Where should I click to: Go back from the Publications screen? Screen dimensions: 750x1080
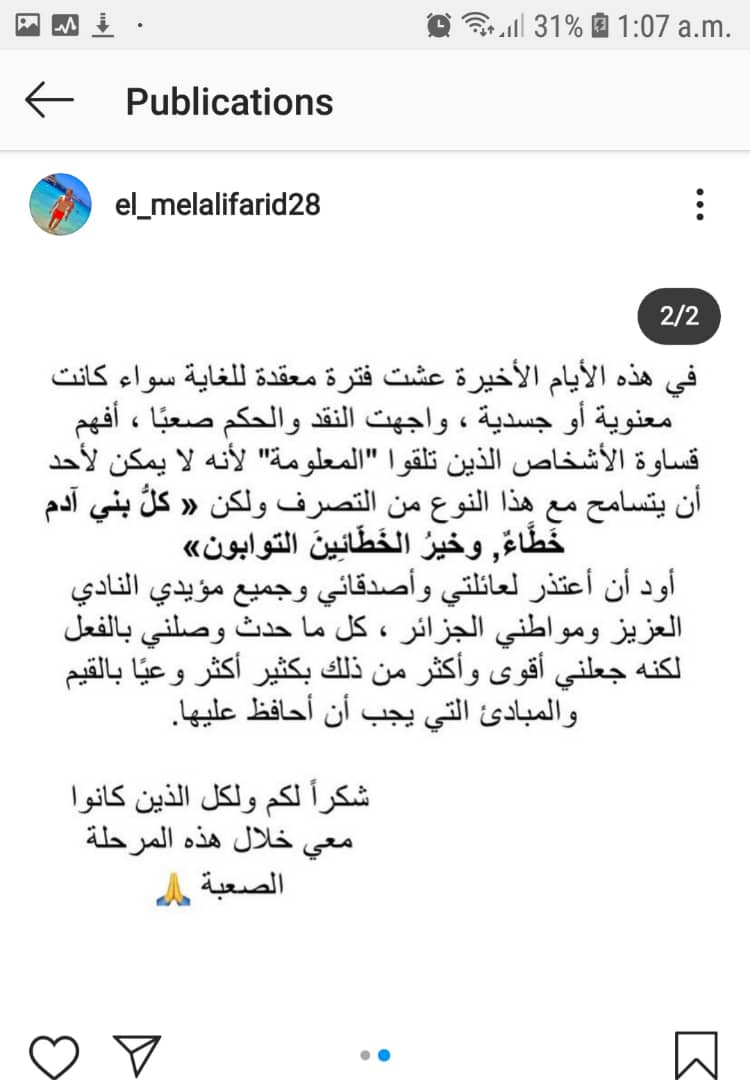pyautogui.click(x=49, y=100)
